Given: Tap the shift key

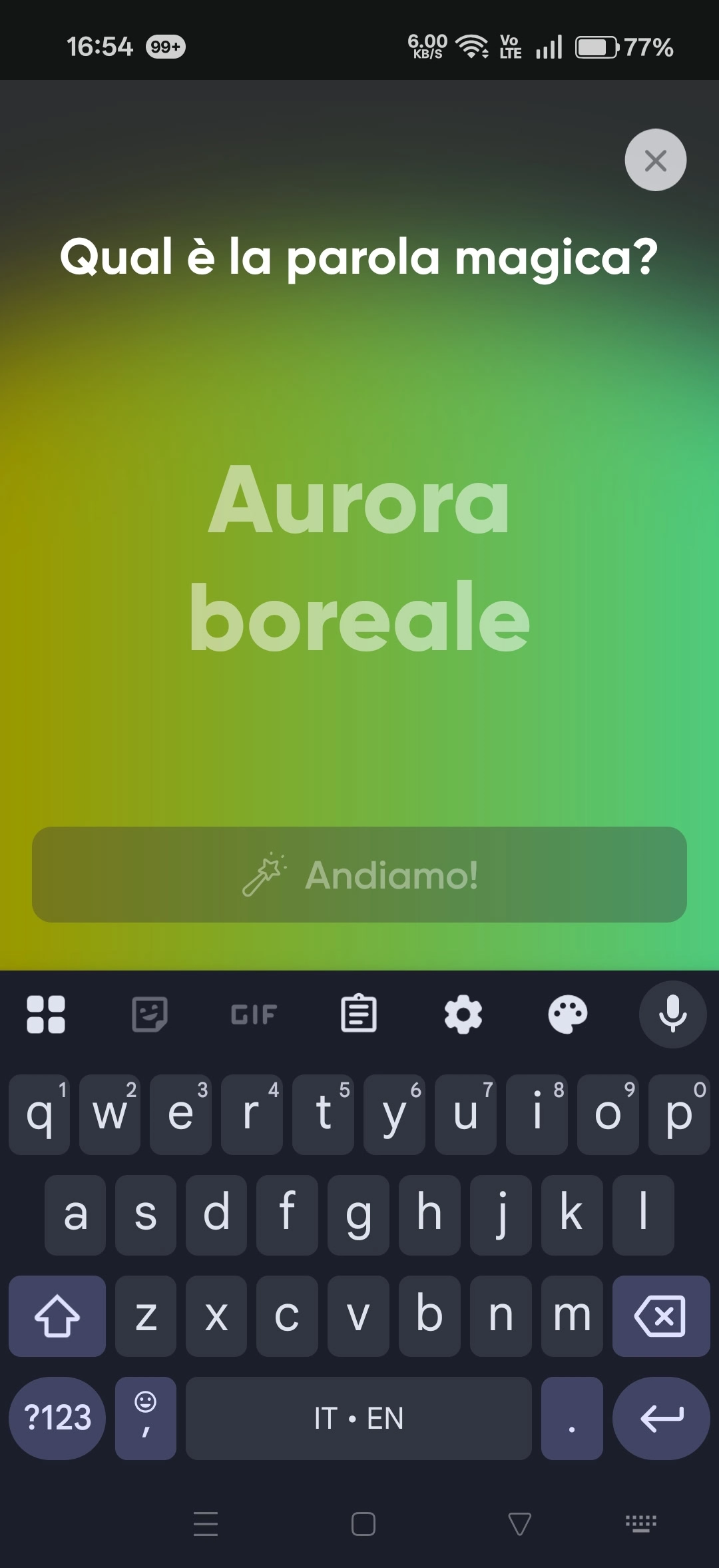Looking at the screenshot, I should point(57,1316).
